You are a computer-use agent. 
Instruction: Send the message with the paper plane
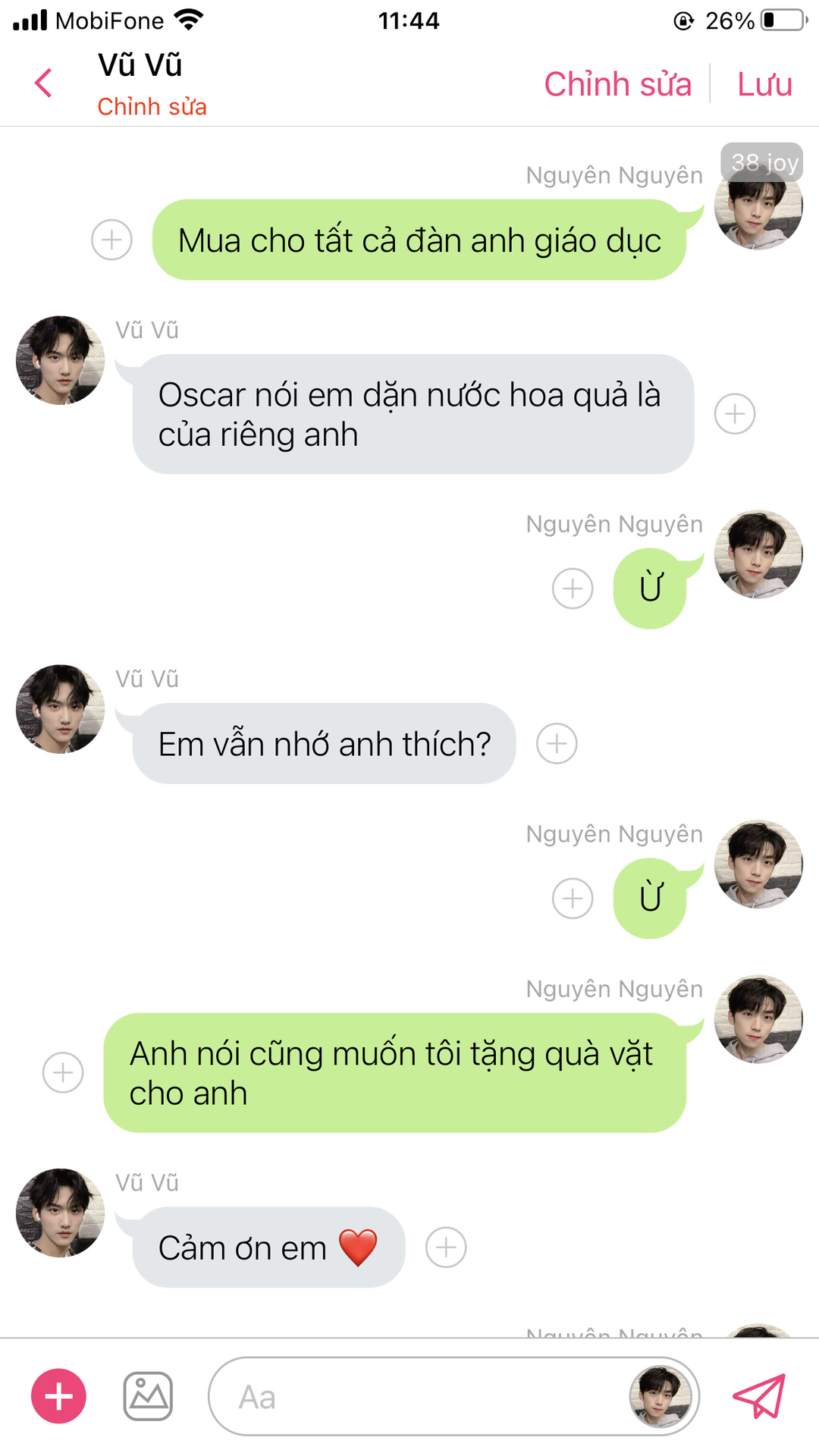[x=758, y=1396]
